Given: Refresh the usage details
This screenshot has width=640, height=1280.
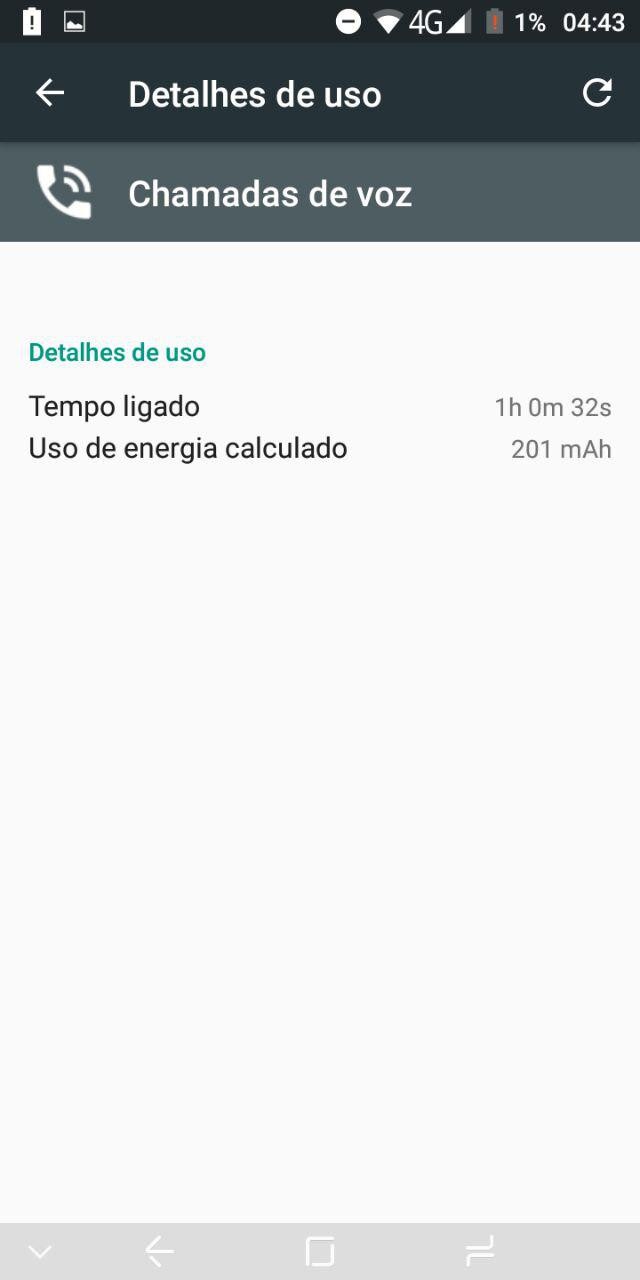Looking at the screenshot, I should (x=597, y=94).
